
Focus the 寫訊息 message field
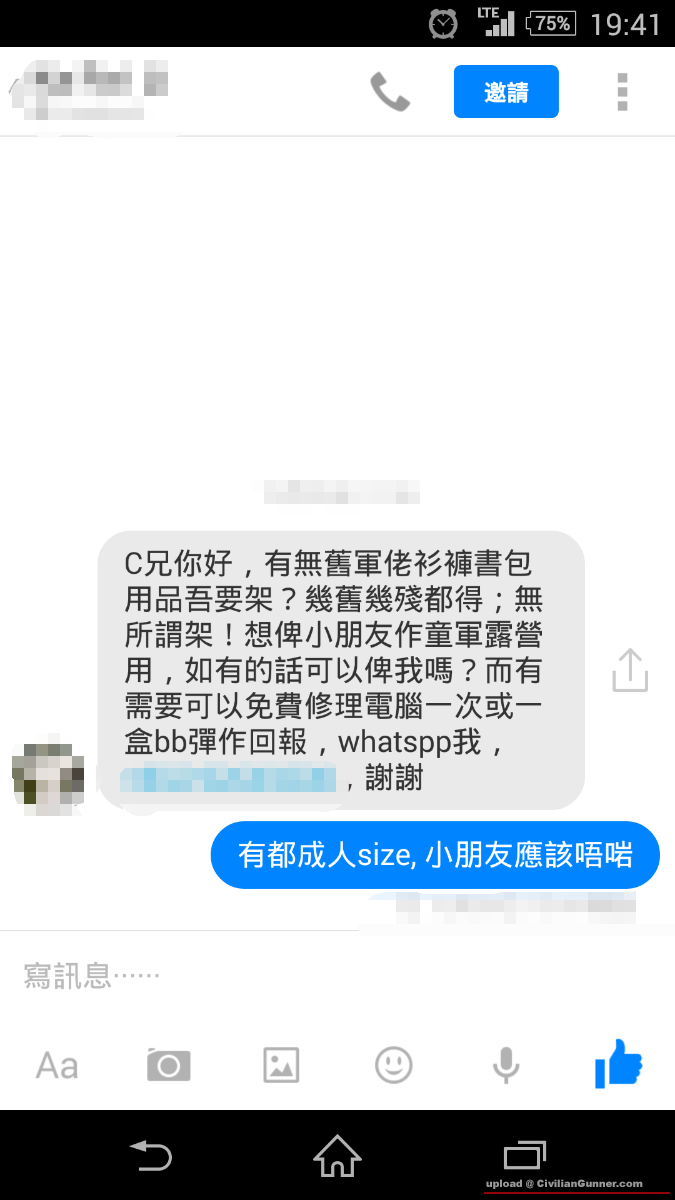300,975
